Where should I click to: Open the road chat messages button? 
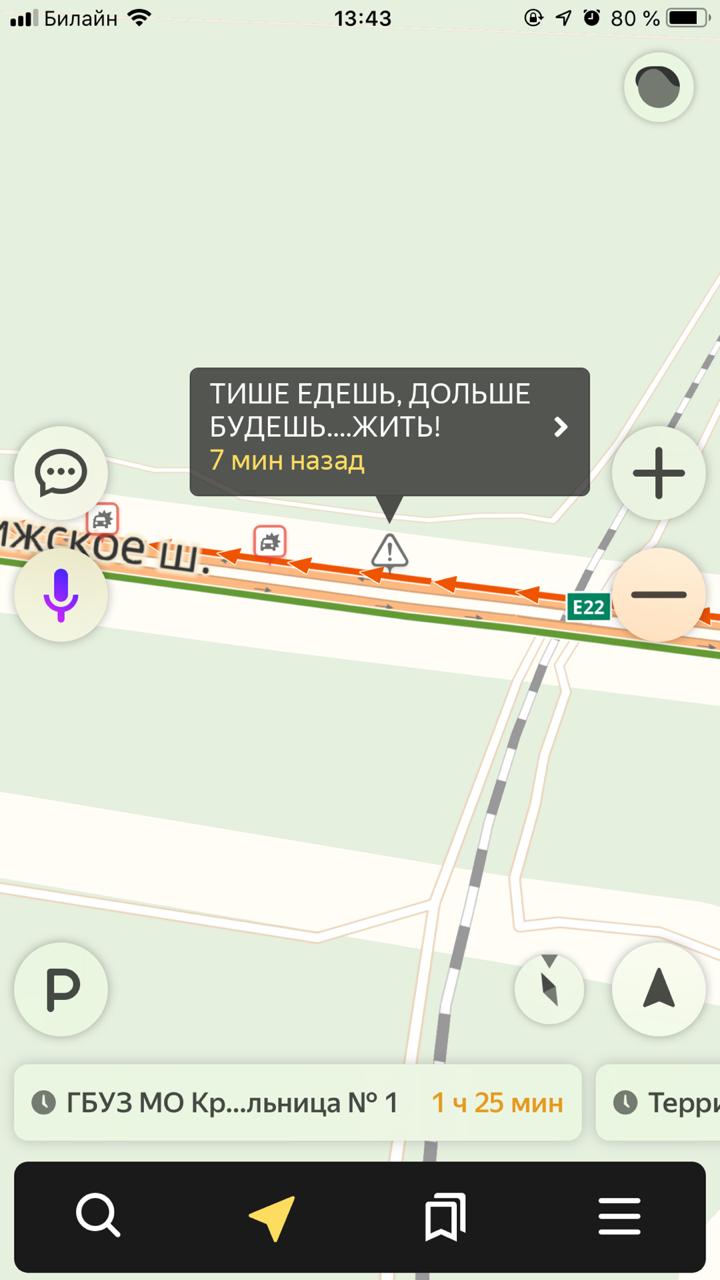(61, 473)
